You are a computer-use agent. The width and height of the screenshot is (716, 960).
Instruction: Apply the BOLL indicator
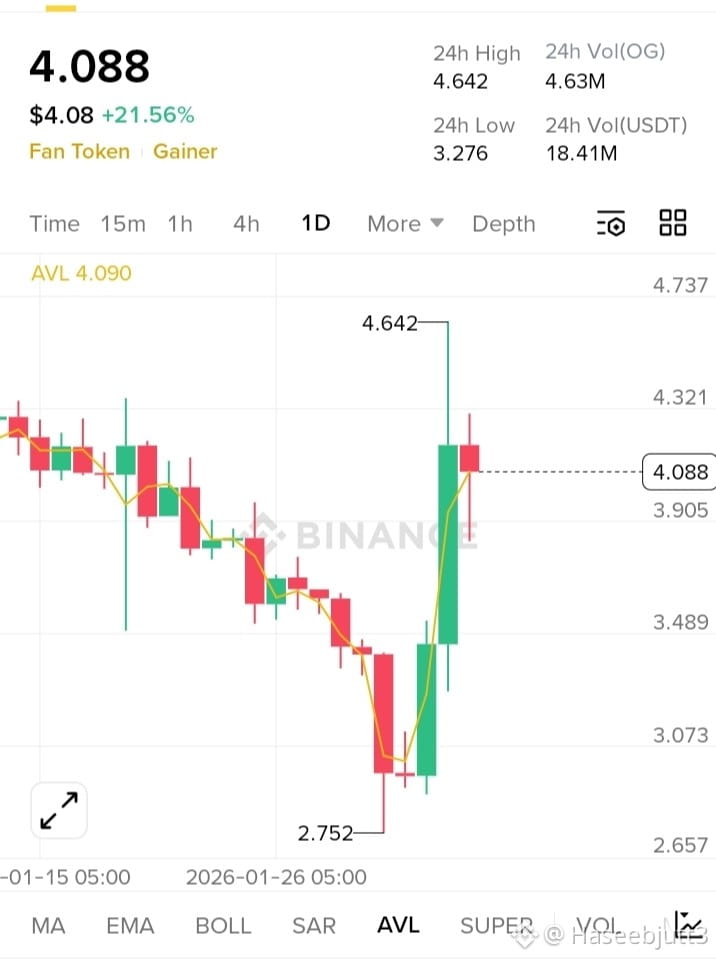pyautogui.click(x=223, y=926)
